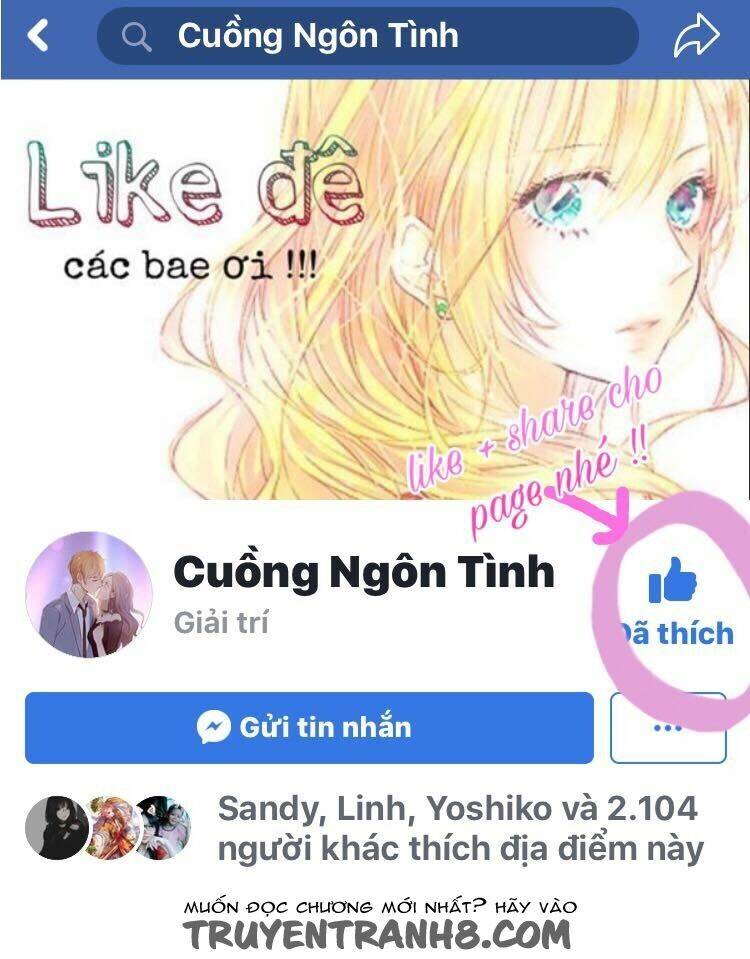Visit the TRUYENTRANH8.COM link
Image resolution: width=750 pixels, height=959 pixels.
click(375, 935)
